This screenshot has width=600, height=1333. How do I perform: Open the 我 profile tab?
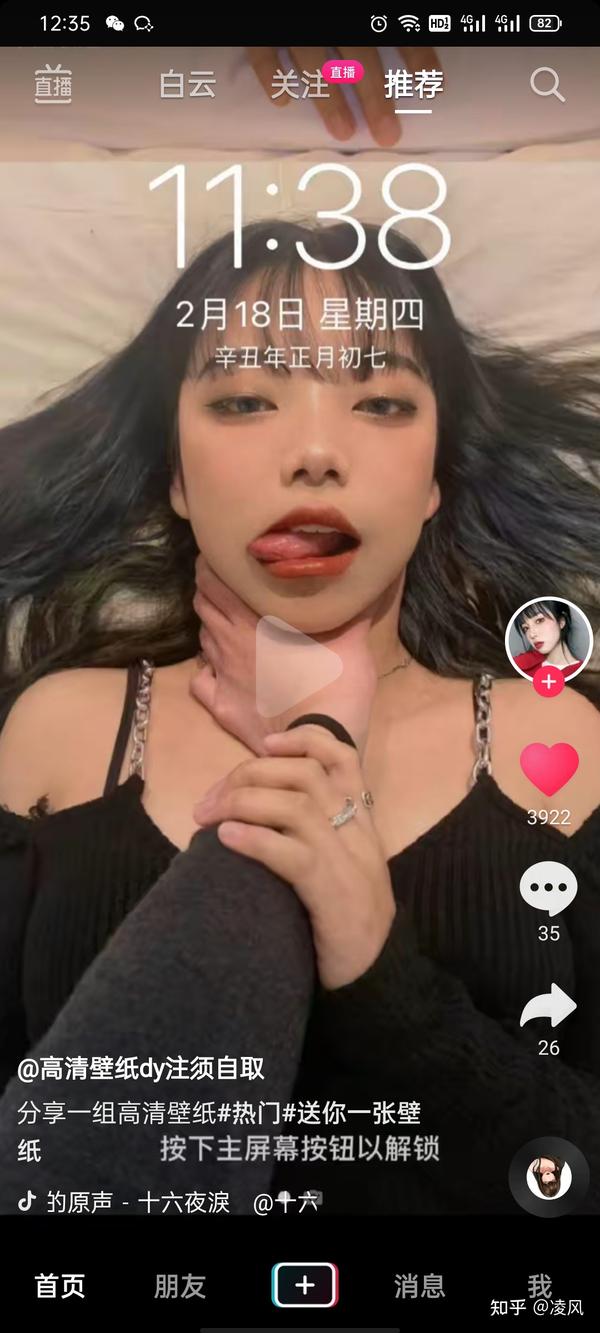pyautogui.click(x=540, y=1286)
